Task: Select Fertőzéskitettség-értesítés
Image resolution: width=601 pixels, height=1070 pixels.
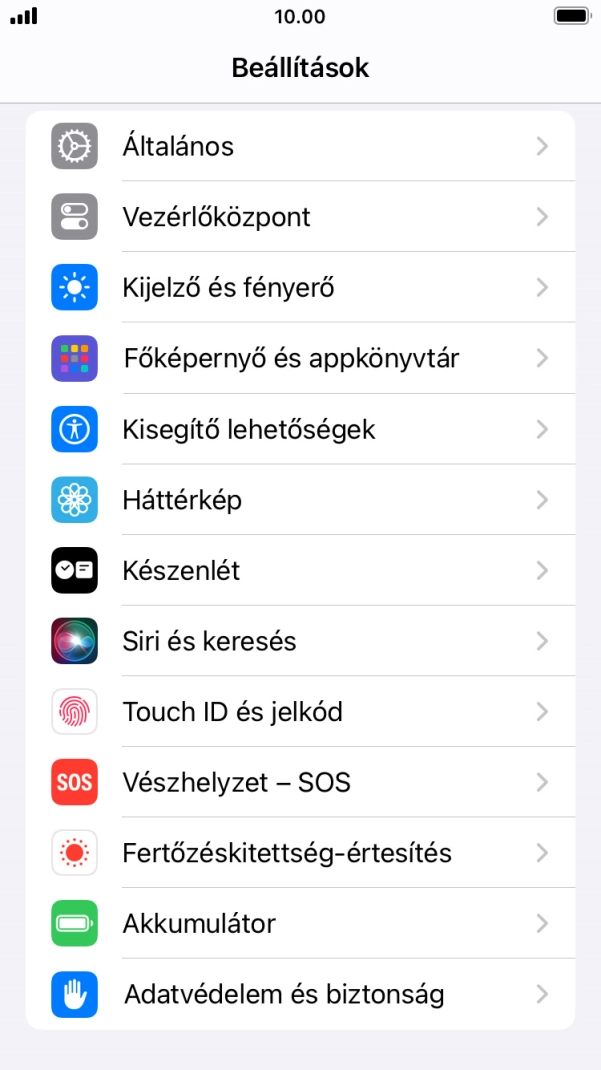Action: 300,853
